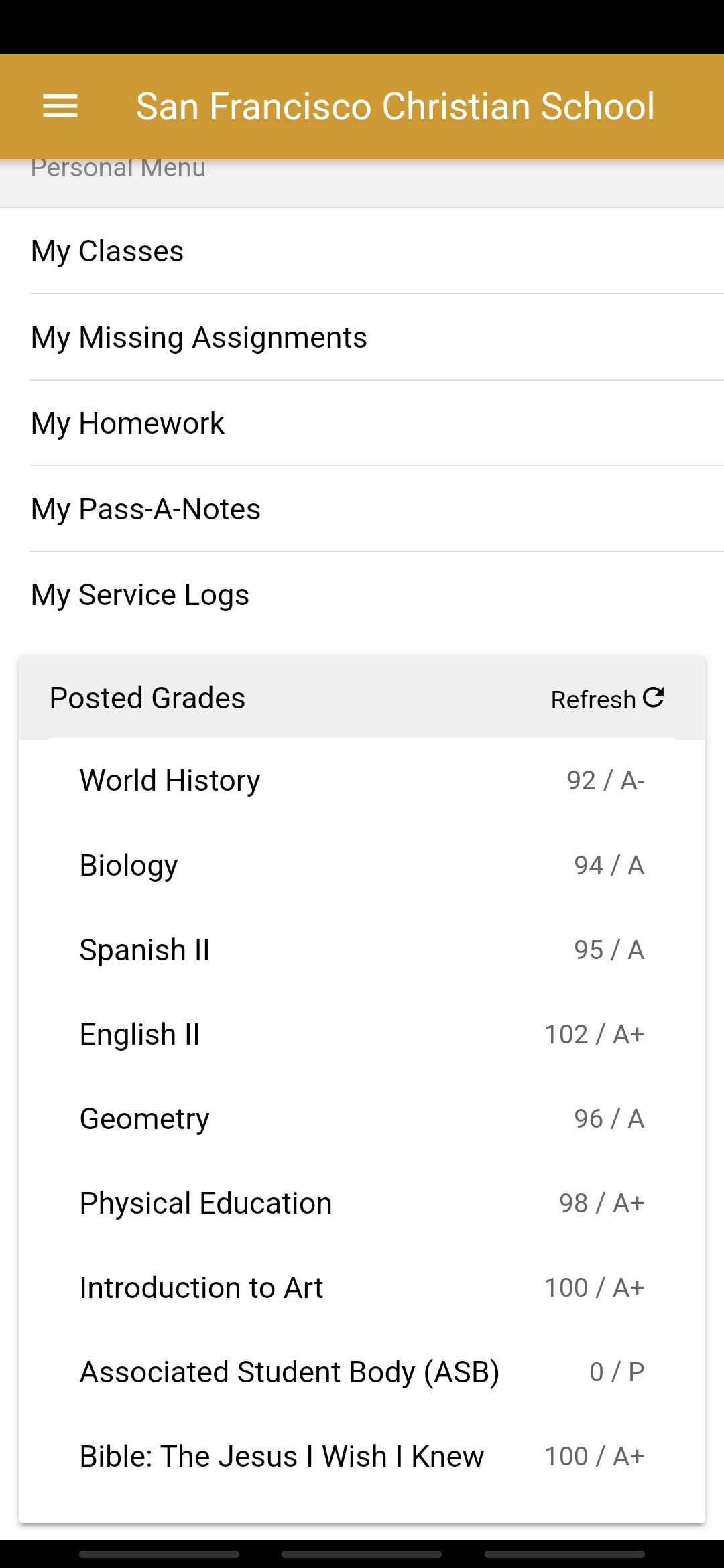
Task: Open the World History grade details
Action: click(x=362, y=779)
